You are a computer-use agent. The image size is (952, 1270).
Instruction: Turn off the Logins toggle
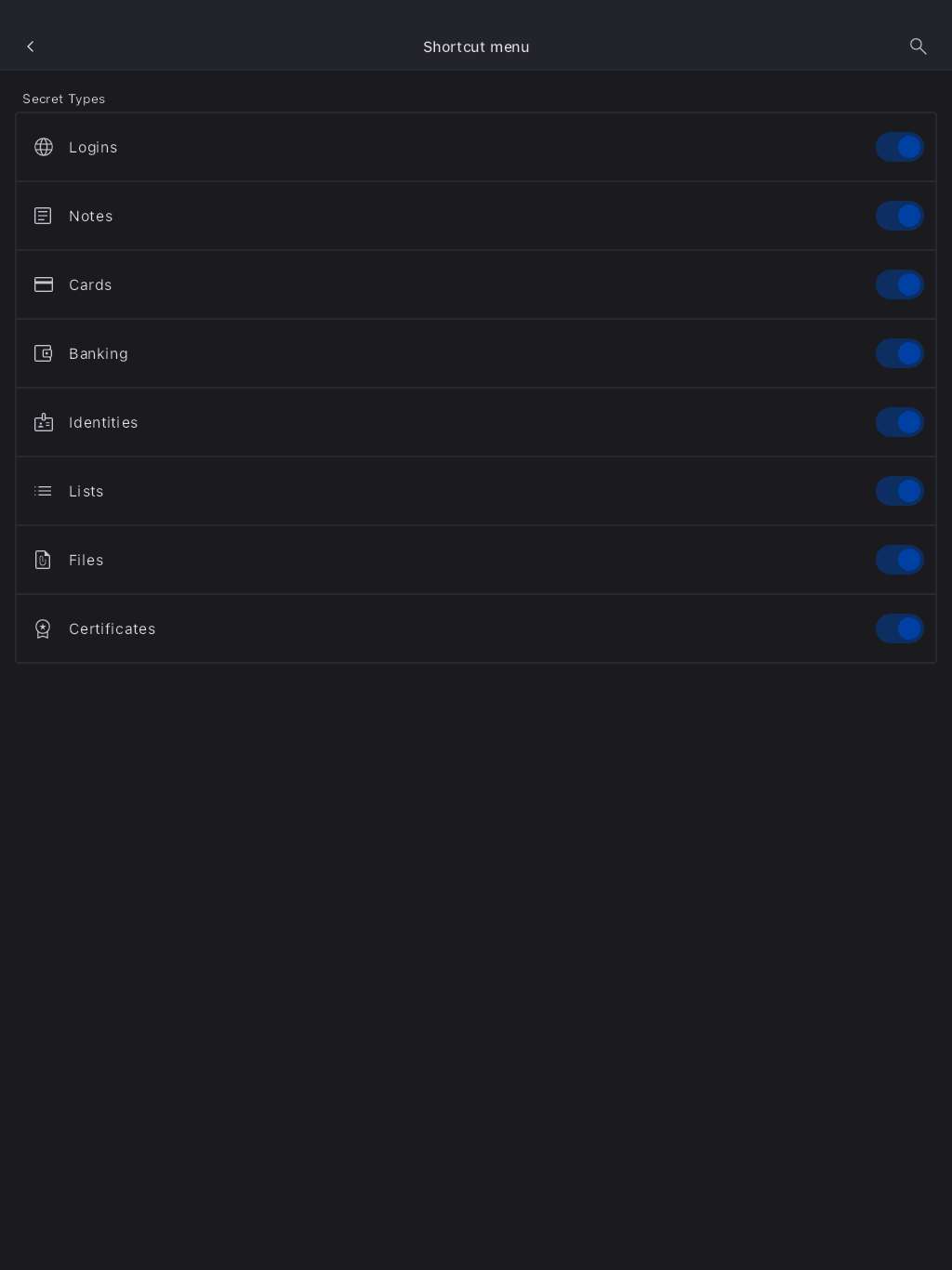tap(899, 147)
